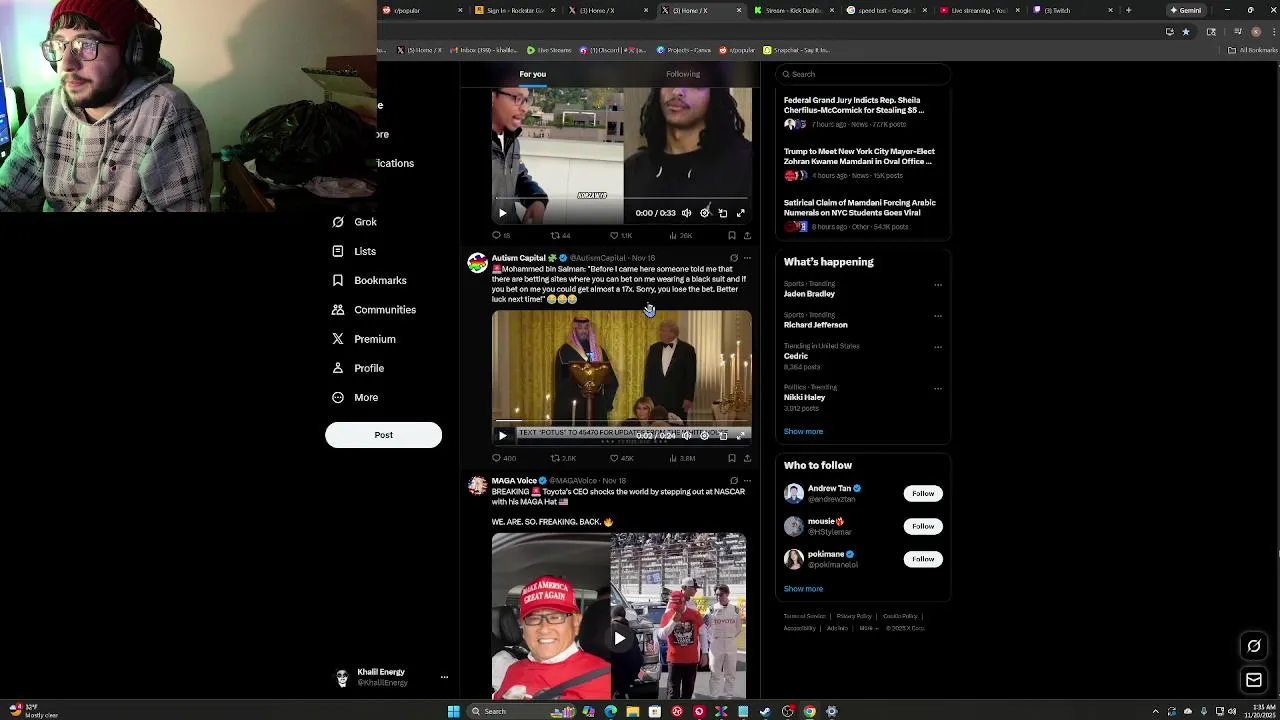View your Profile

pyautogui.click(x=368, y=368)
